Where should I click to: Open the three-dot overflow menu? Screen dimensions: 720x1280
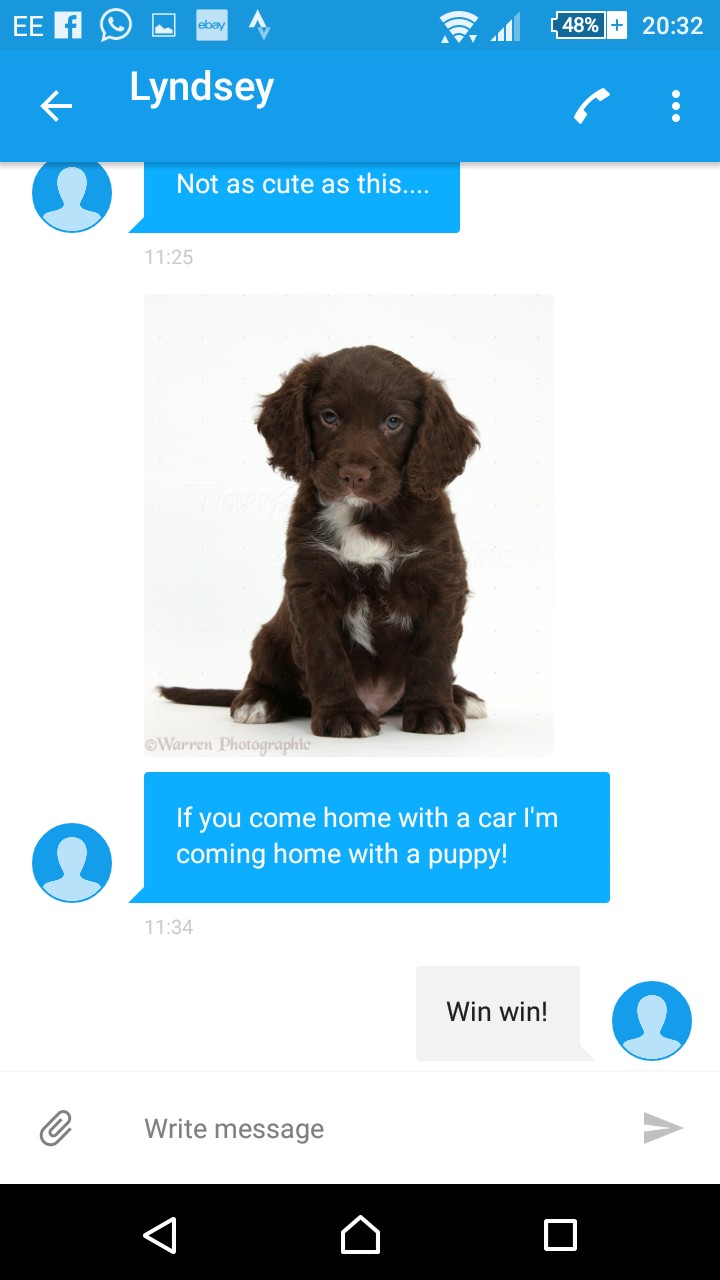(676, 106)
